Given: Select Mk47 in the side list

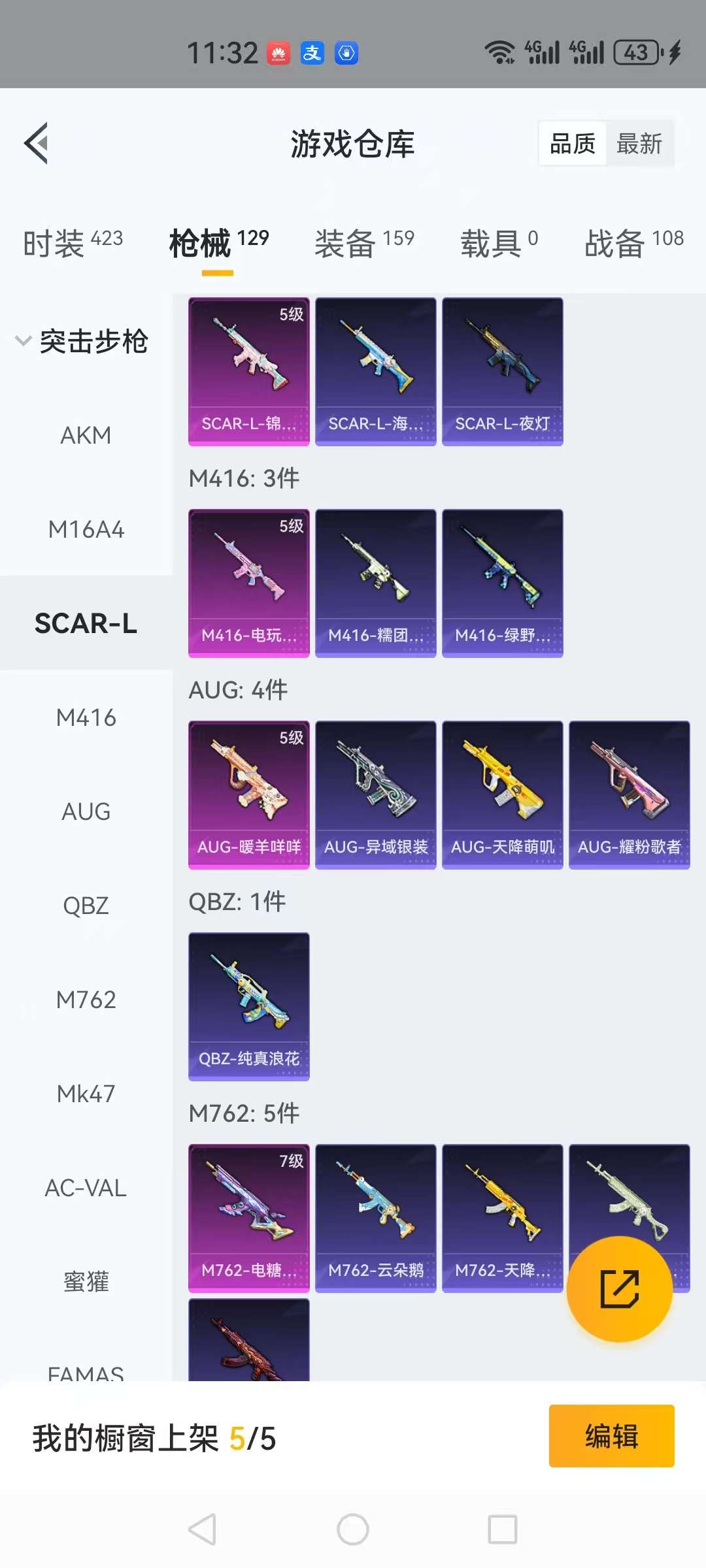Looking at the screenshot, I should [x=86, y=1094].
